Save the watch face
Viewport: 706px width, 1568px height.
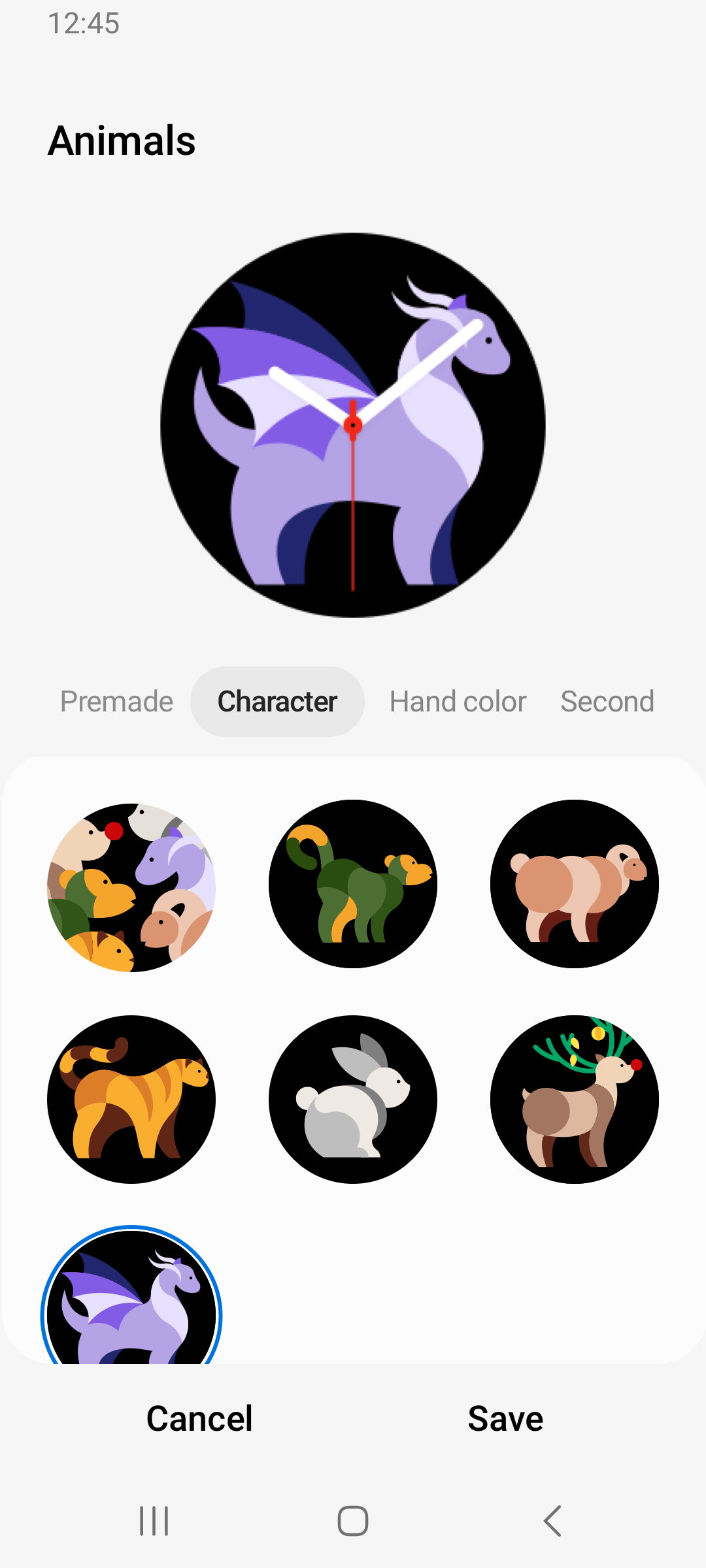point(505,1418)
